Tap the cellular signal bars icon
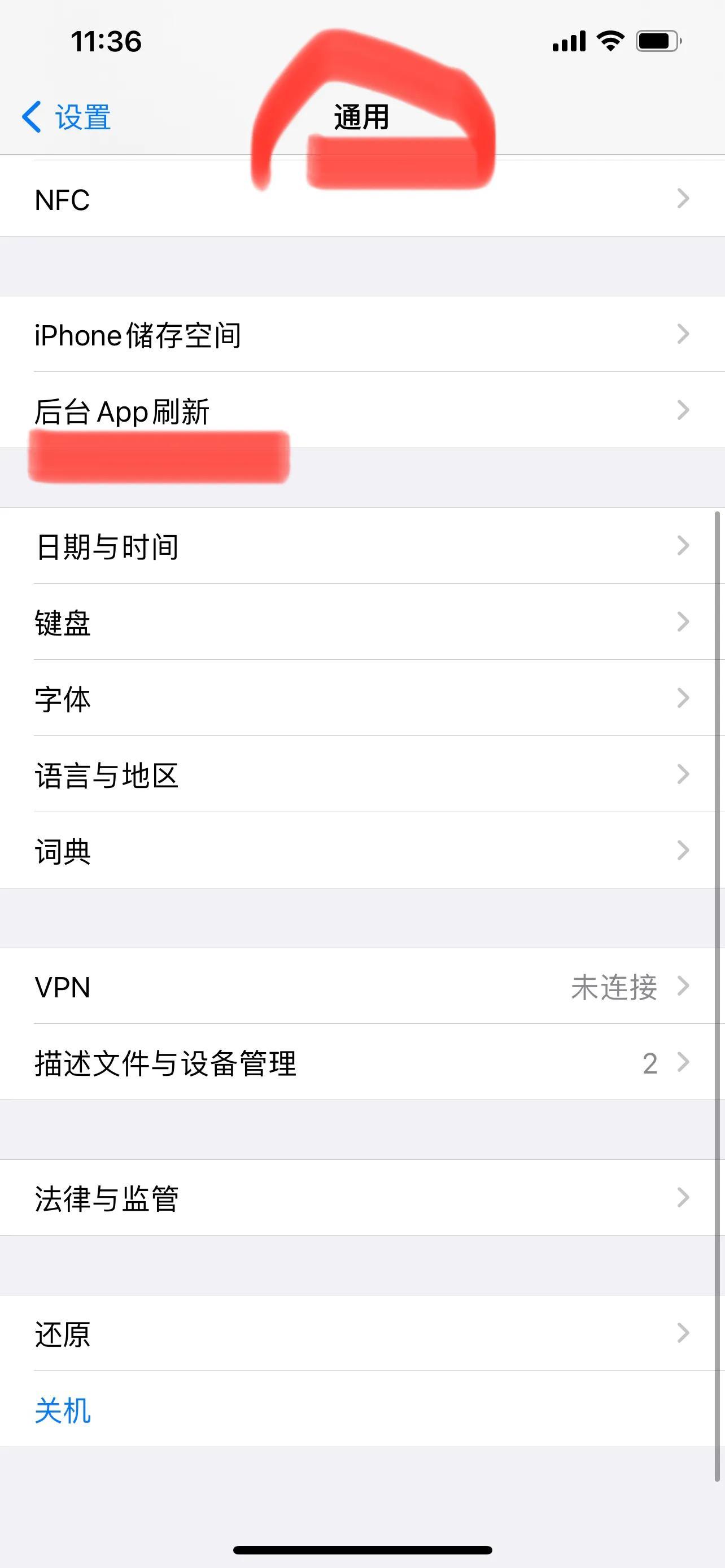The height and width of the screenshot is (1568, 725). coord(569,40)
